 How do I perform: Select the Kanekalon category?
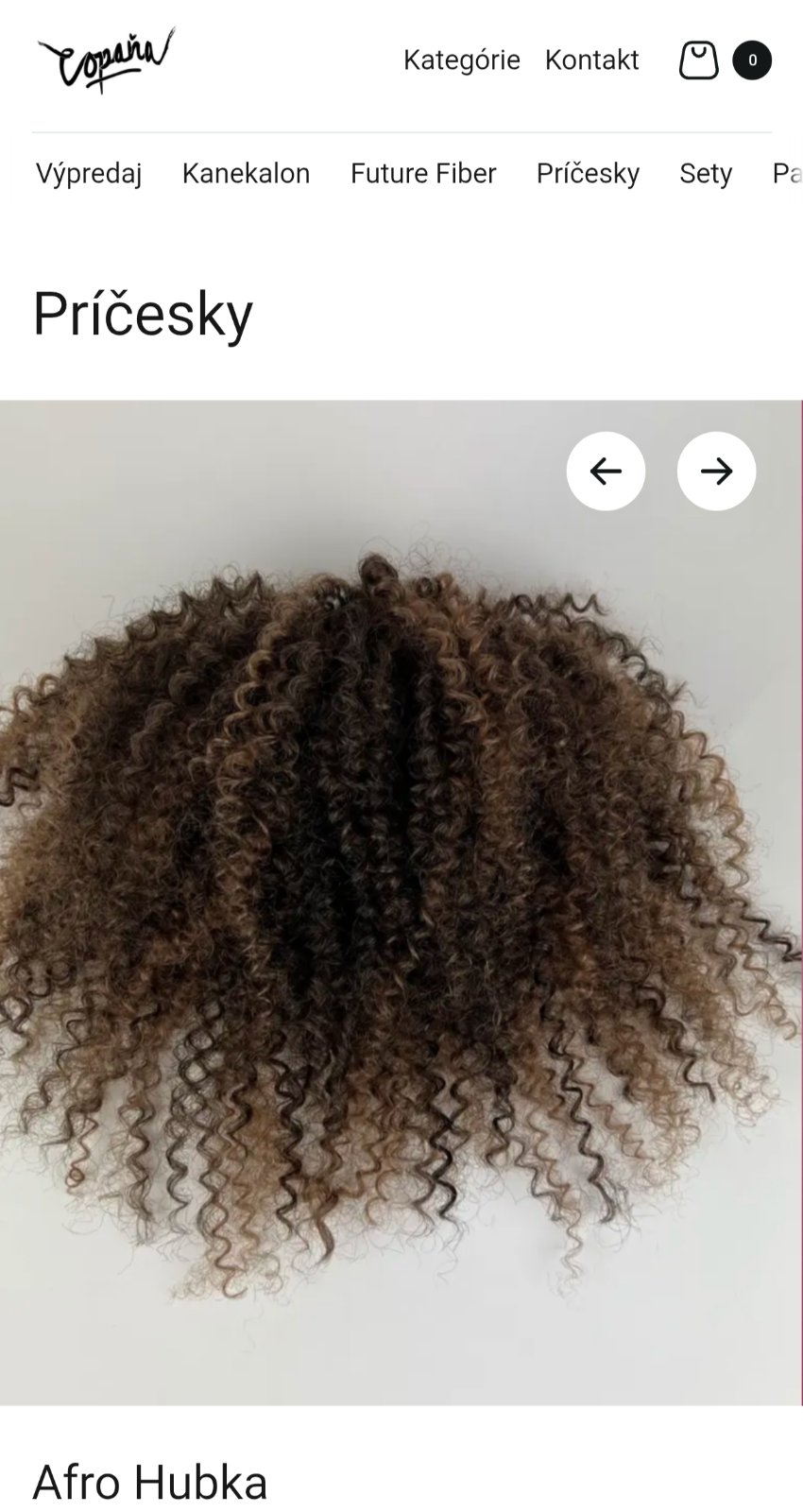(x=246, y=174)
